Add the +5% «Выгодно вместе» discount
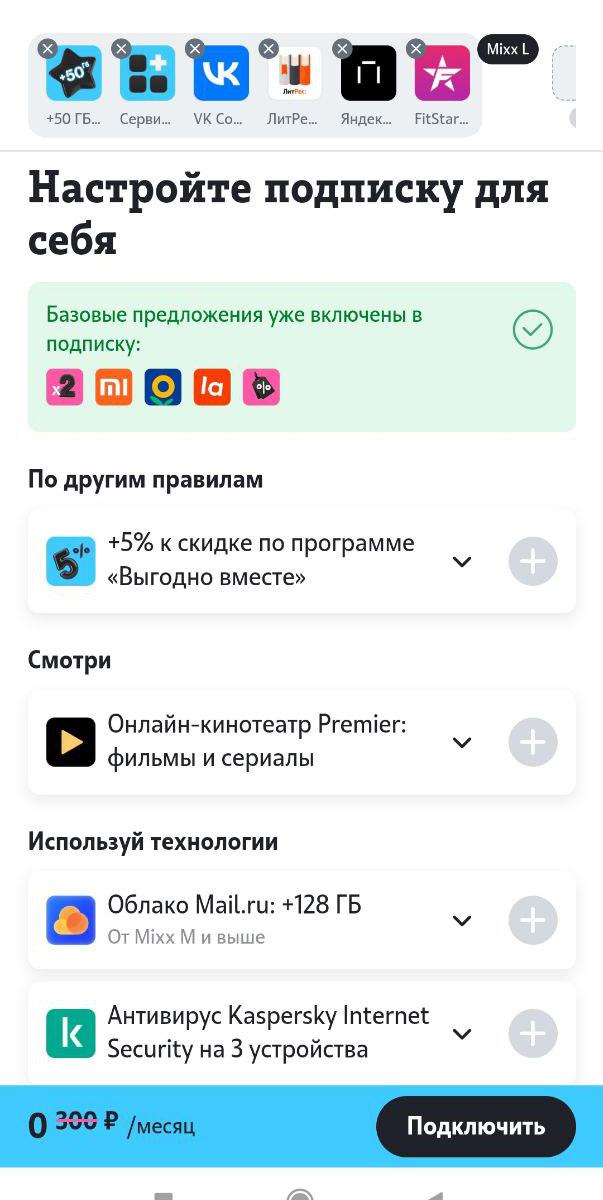The height and width of the screenshot is (1200, 603). (x=532, y=562)
